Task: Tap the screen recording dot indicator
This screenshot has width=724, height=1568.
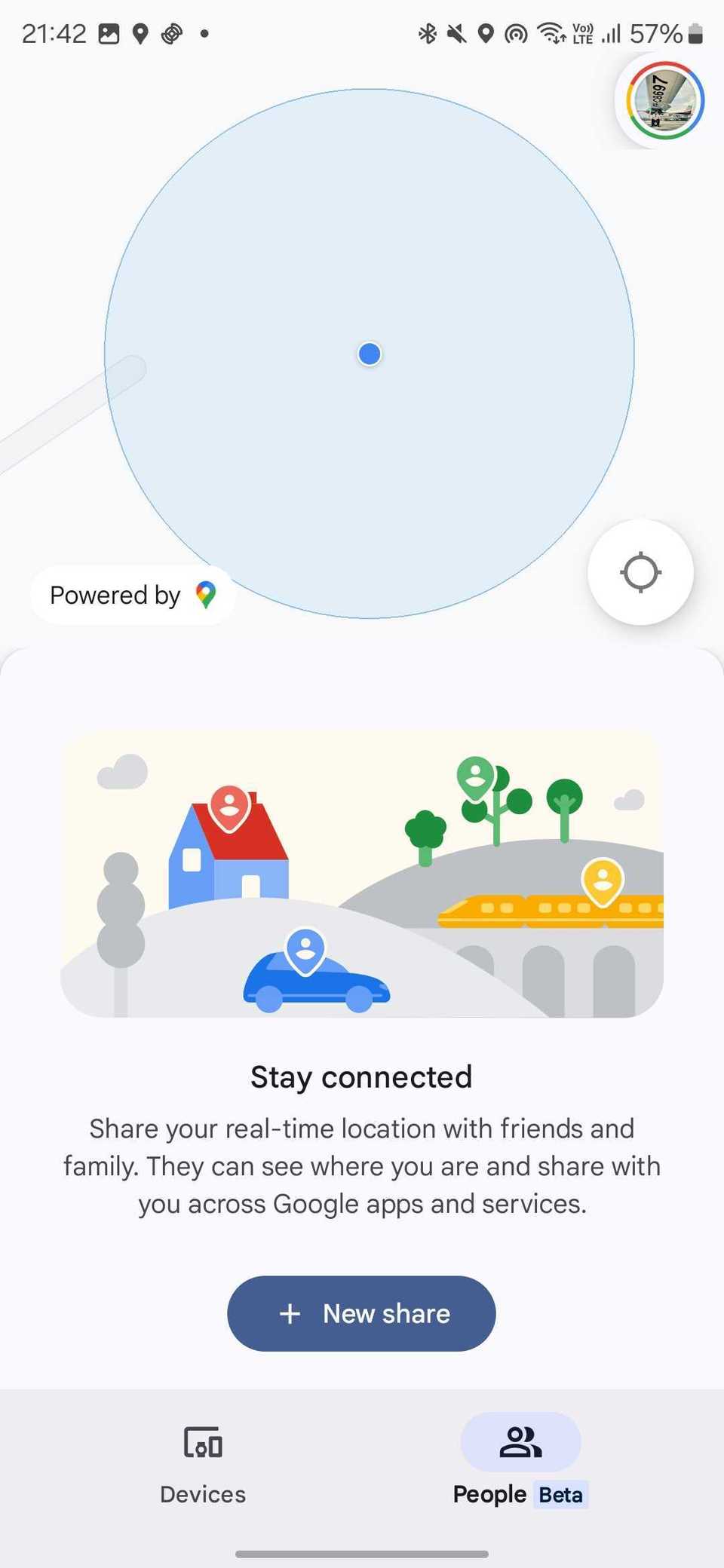Action: coord(204,34)
